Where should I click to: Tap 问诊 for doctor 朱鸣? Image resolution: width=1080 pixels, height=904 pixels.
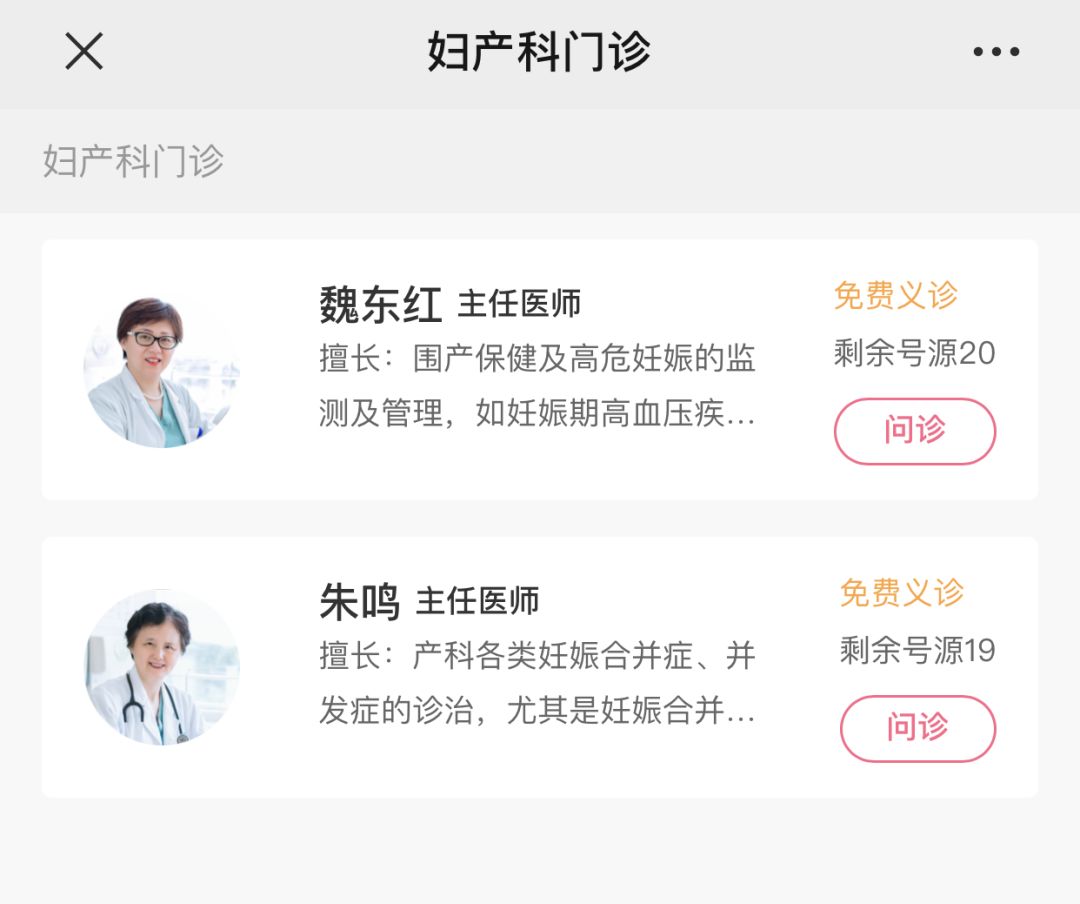917,728
